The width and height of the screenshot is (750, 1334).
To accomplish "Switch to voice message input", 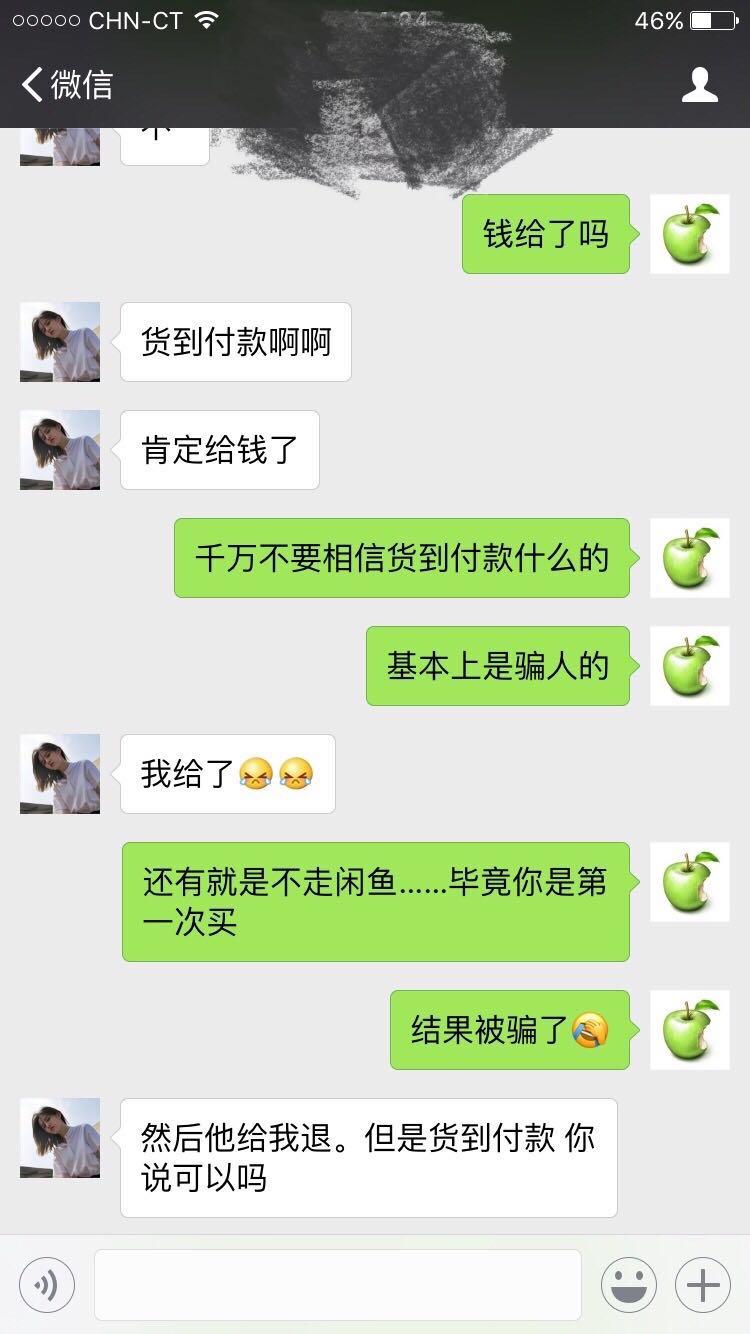I will [47, 1284].
